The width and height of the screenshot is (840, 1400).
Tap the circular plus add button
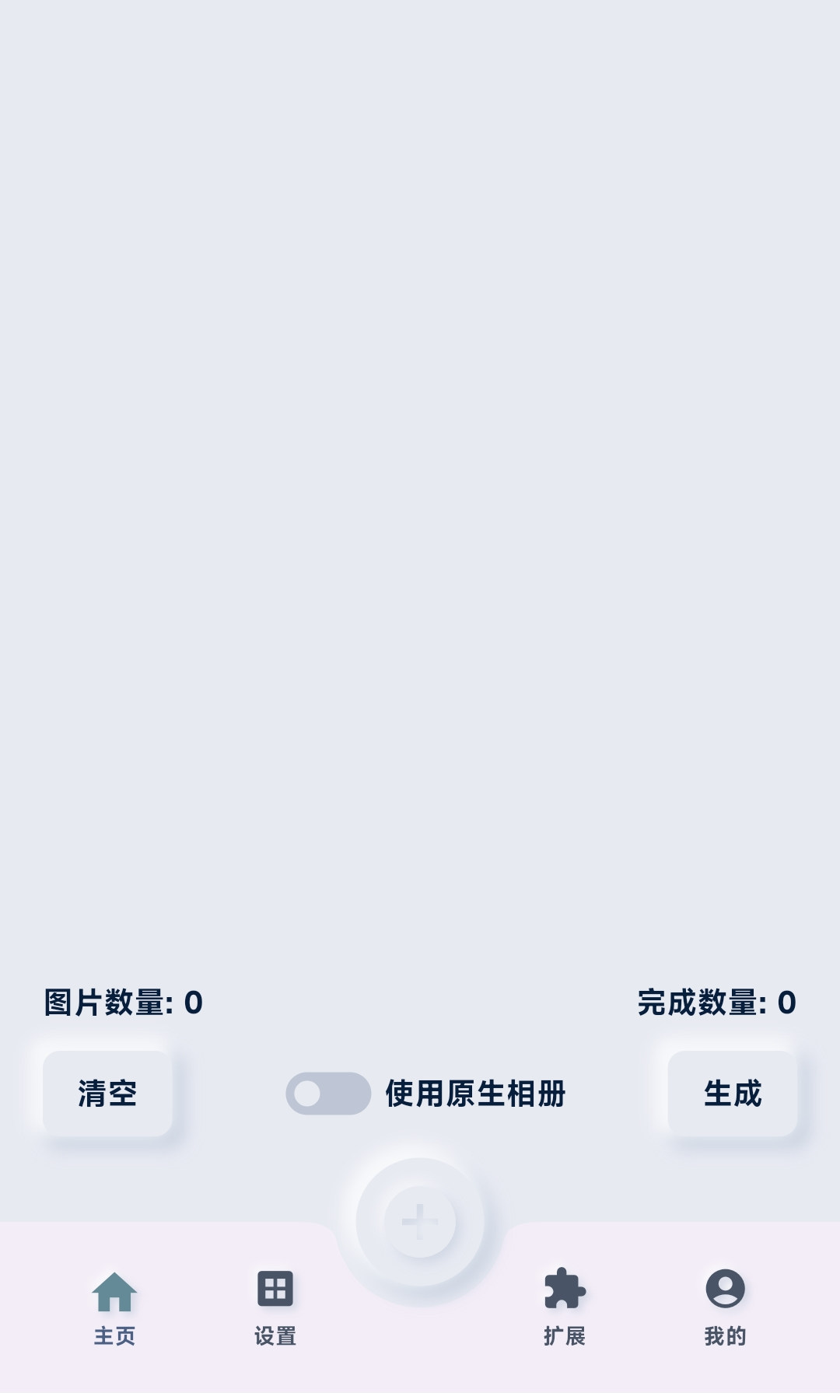coord(419,1221)
